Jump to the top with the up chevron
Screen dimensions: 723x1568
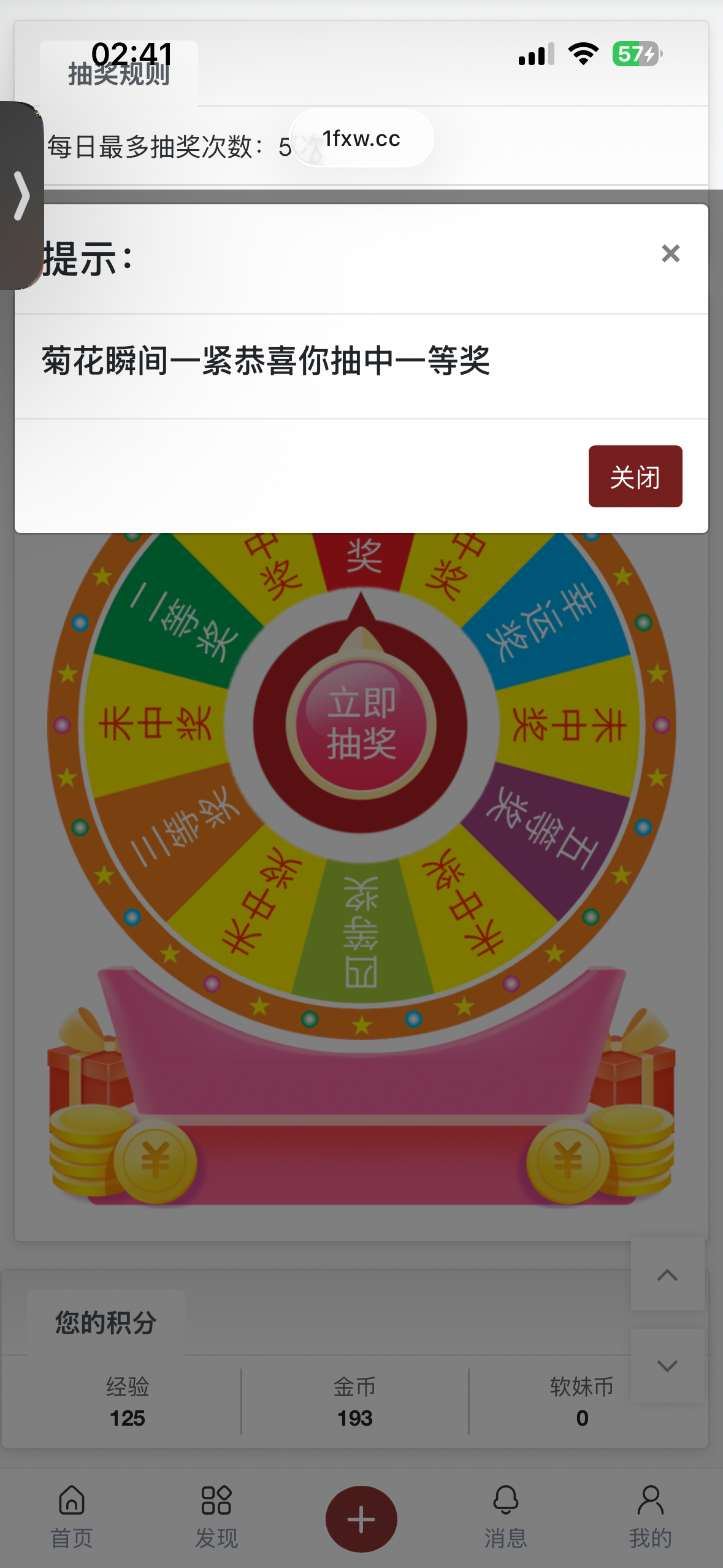click(x=667, y=1275)
